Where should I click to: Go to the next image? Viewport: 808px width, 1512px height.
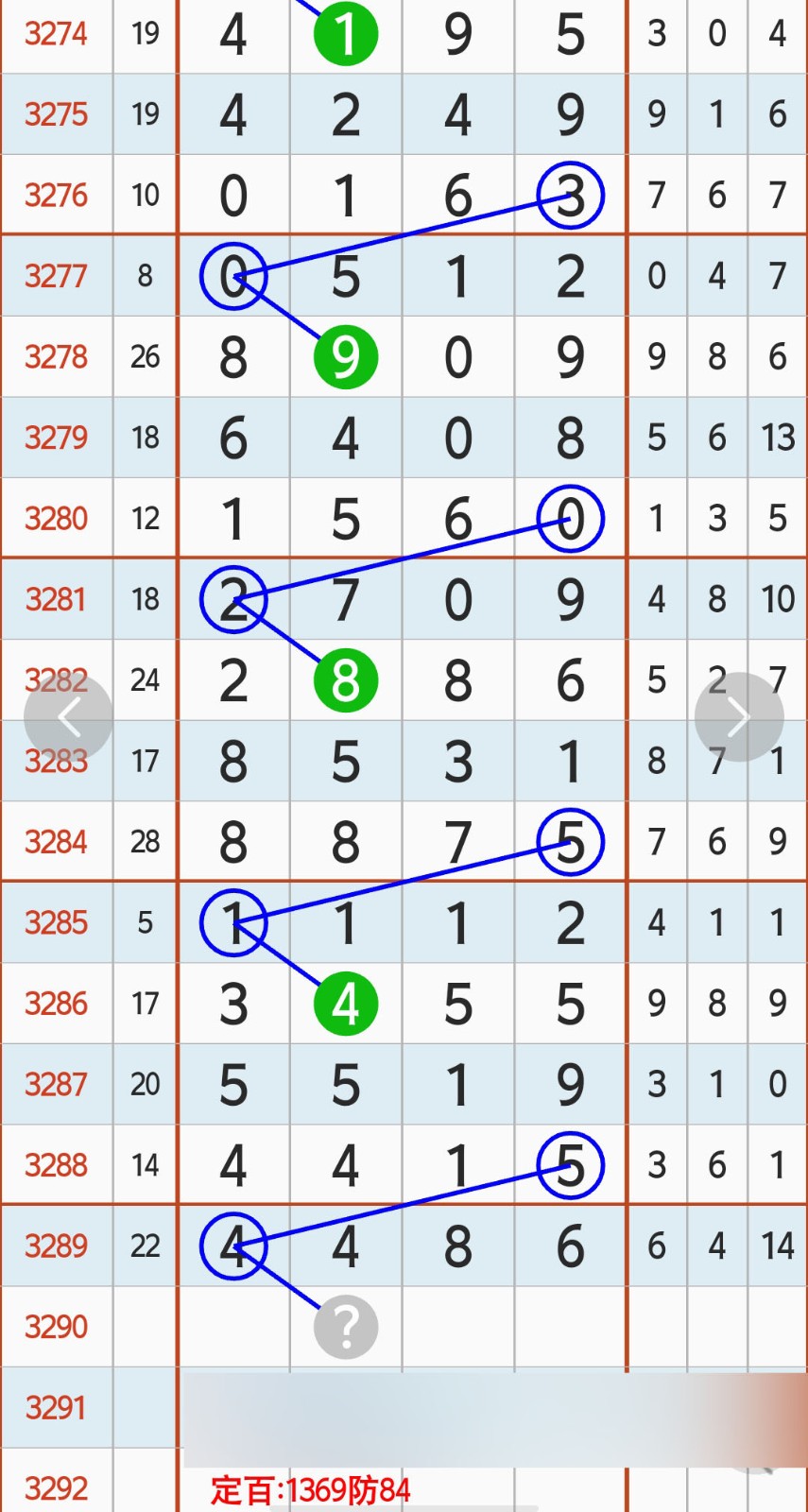tap(739, 717)
